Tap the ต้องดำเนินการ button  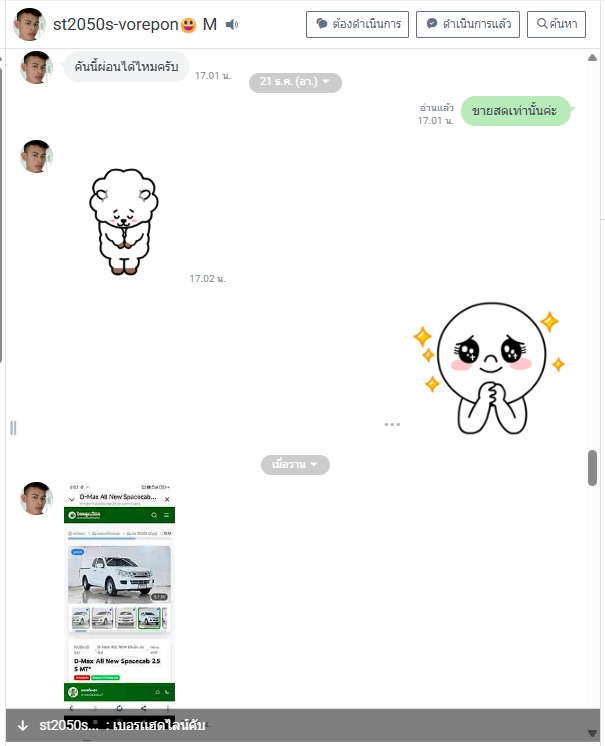pyautogui.click(x=356, y=24)
